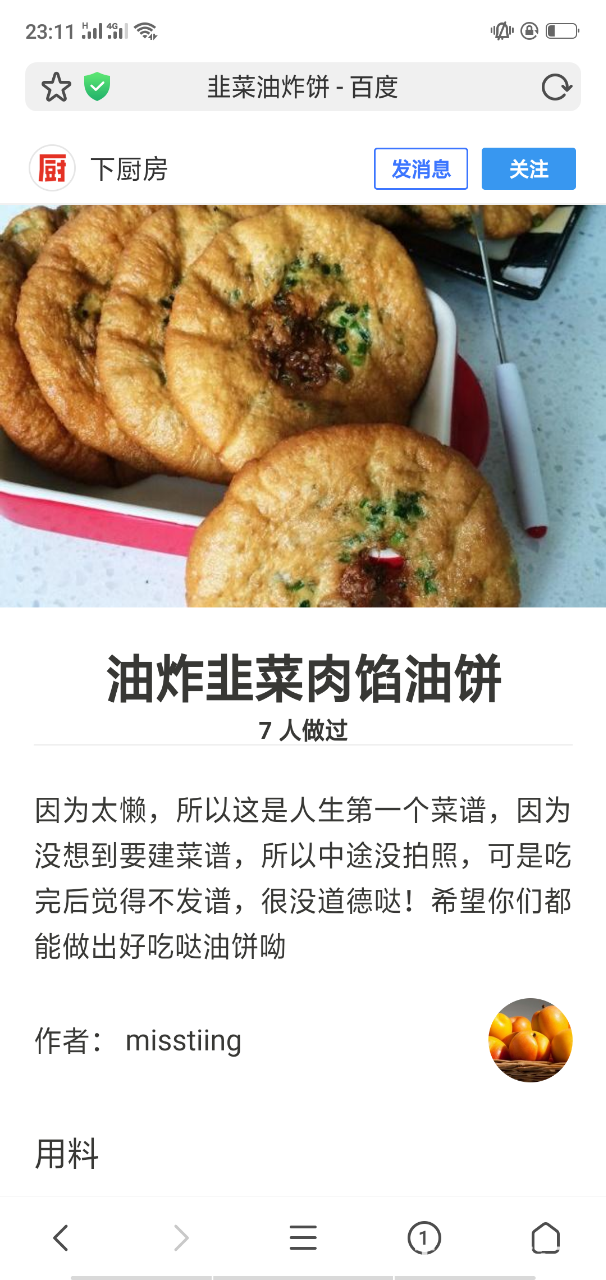Image resolution: width=606 pixels, height=1280 pixels.
Task: Open the tab switcher showing 1 tab
Action: [424, 1238]
